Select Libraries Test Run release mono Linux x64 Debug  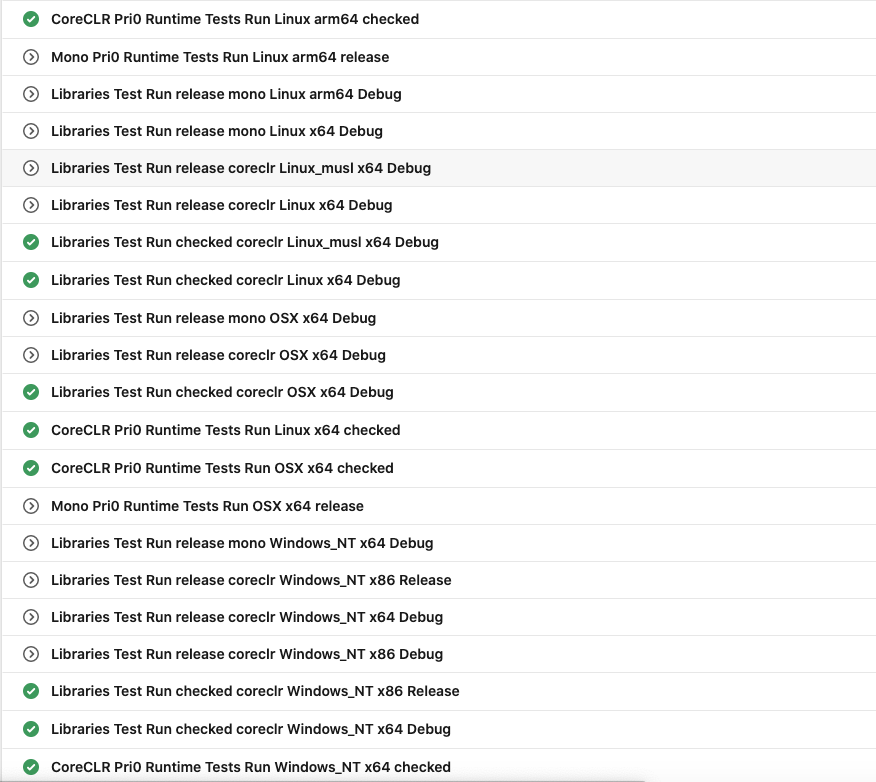217,131
